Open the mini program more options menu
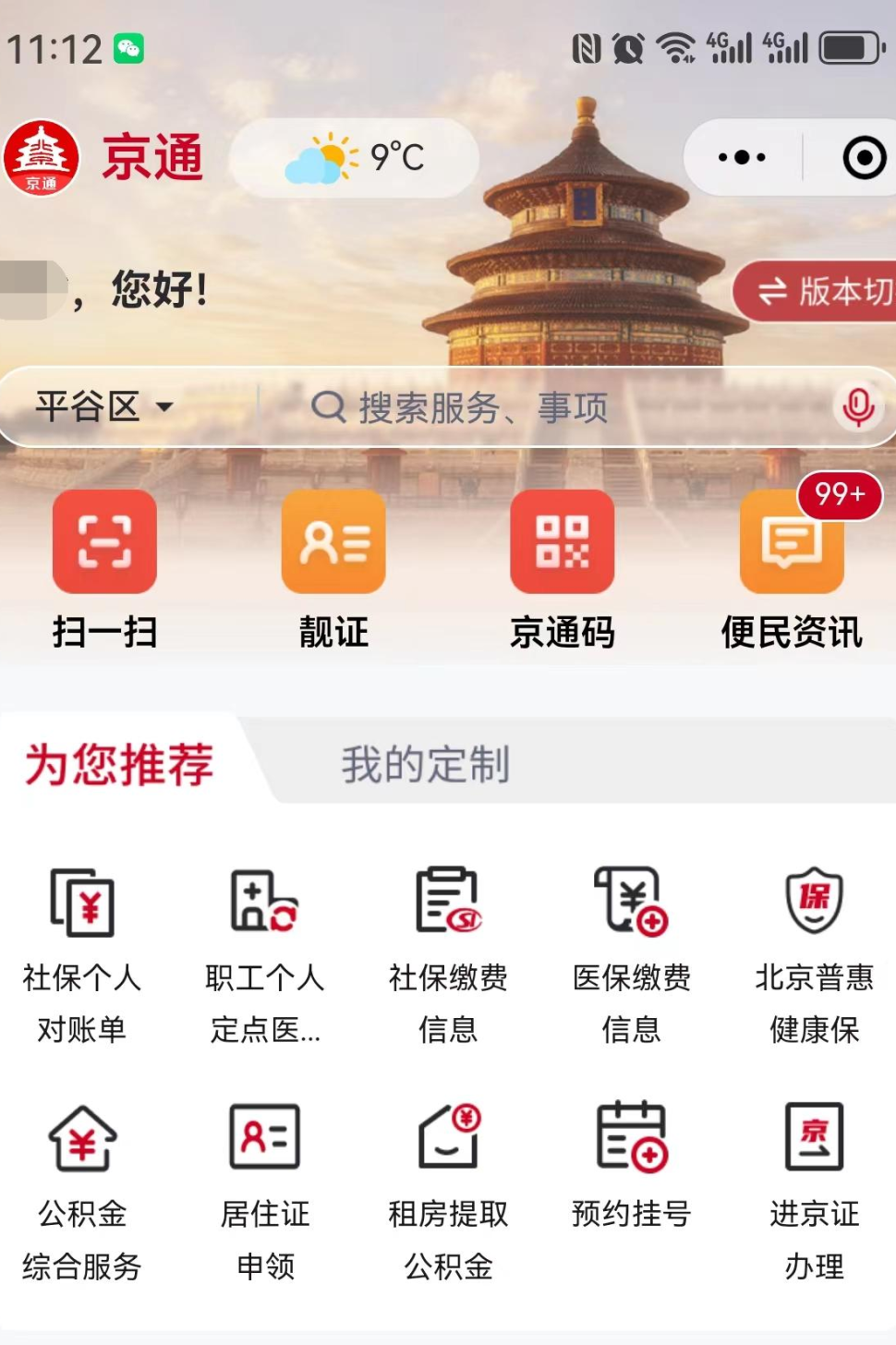Viewport: 896px width, 1345px height. click(742, 158)
